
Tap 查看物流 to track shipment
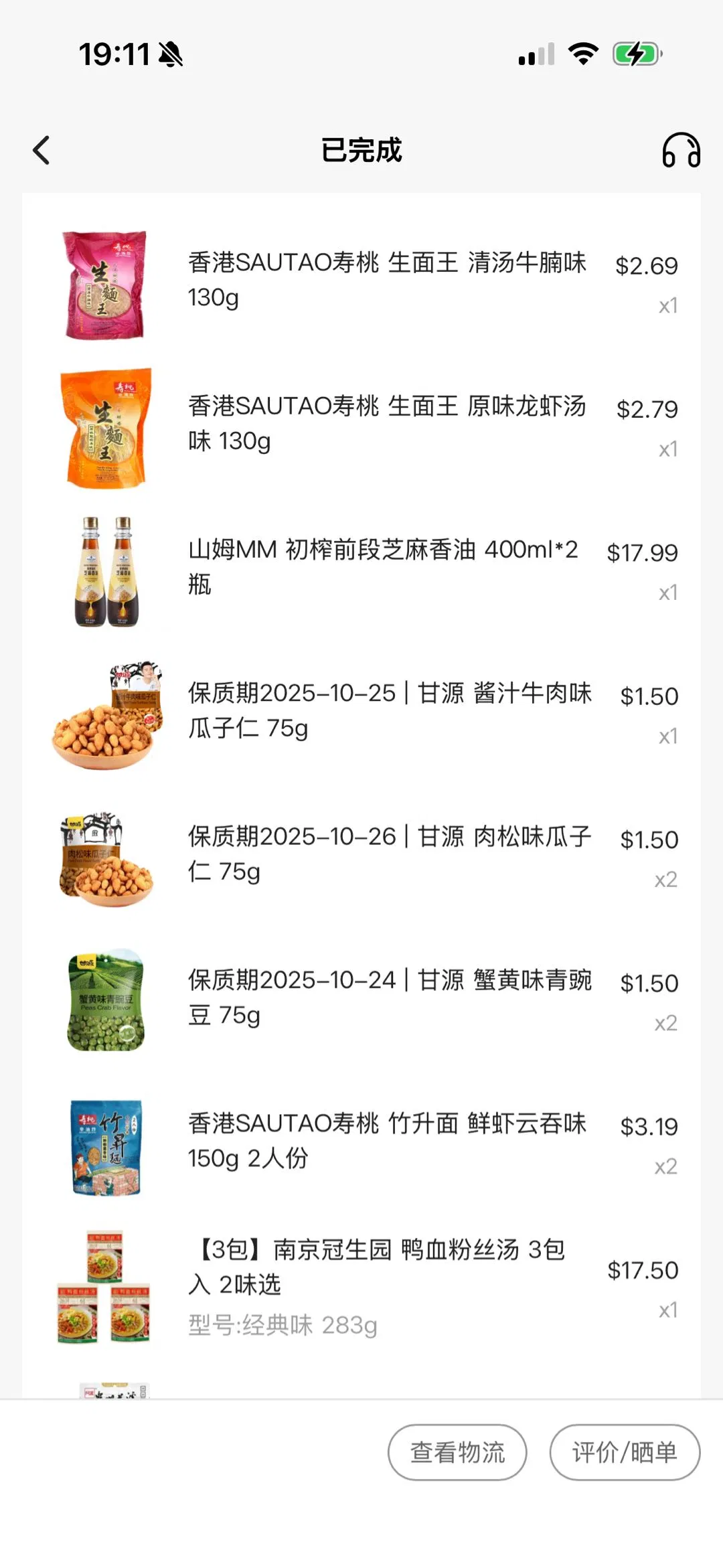(x=457, y=1452)
